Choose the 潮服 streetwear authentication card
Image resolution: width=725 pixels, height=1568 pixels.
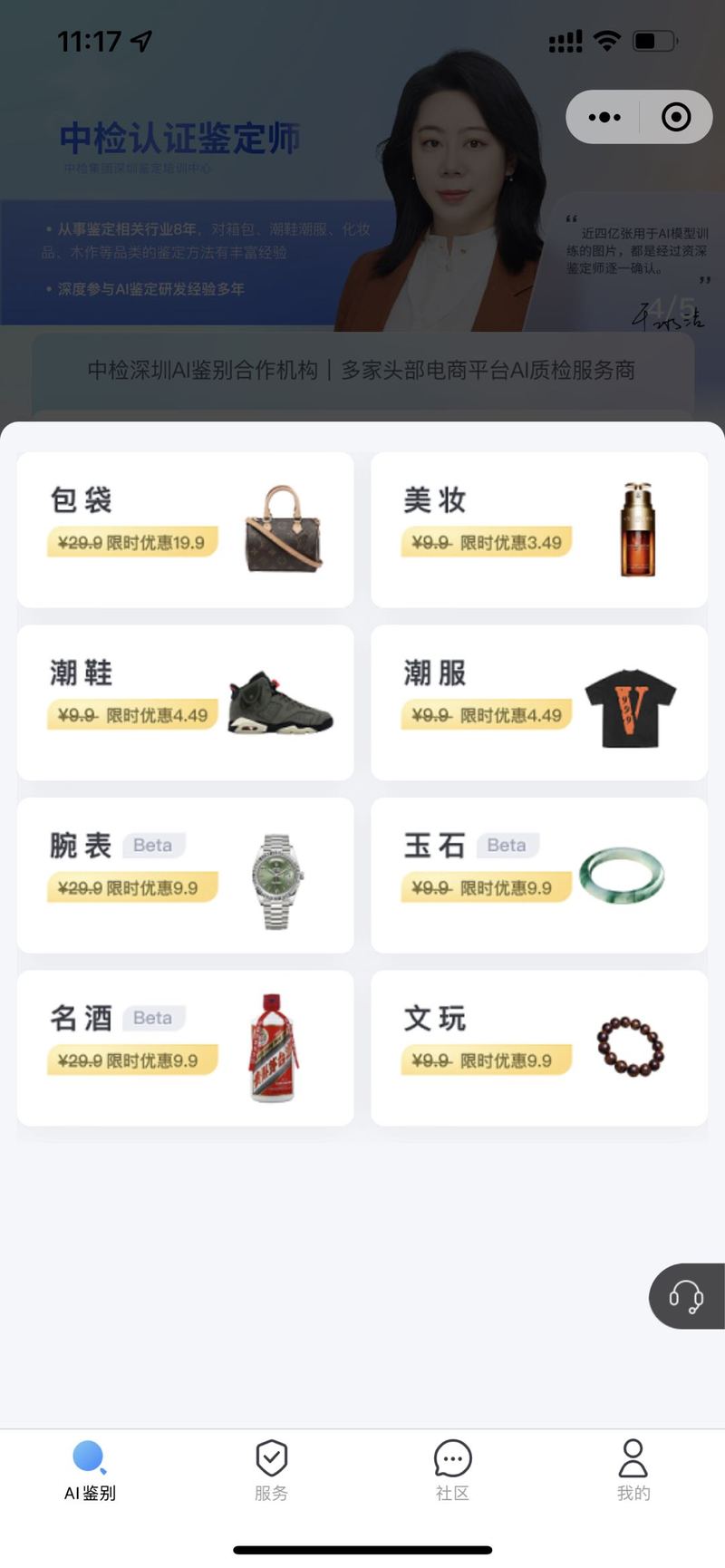click(x=539, y=702)
